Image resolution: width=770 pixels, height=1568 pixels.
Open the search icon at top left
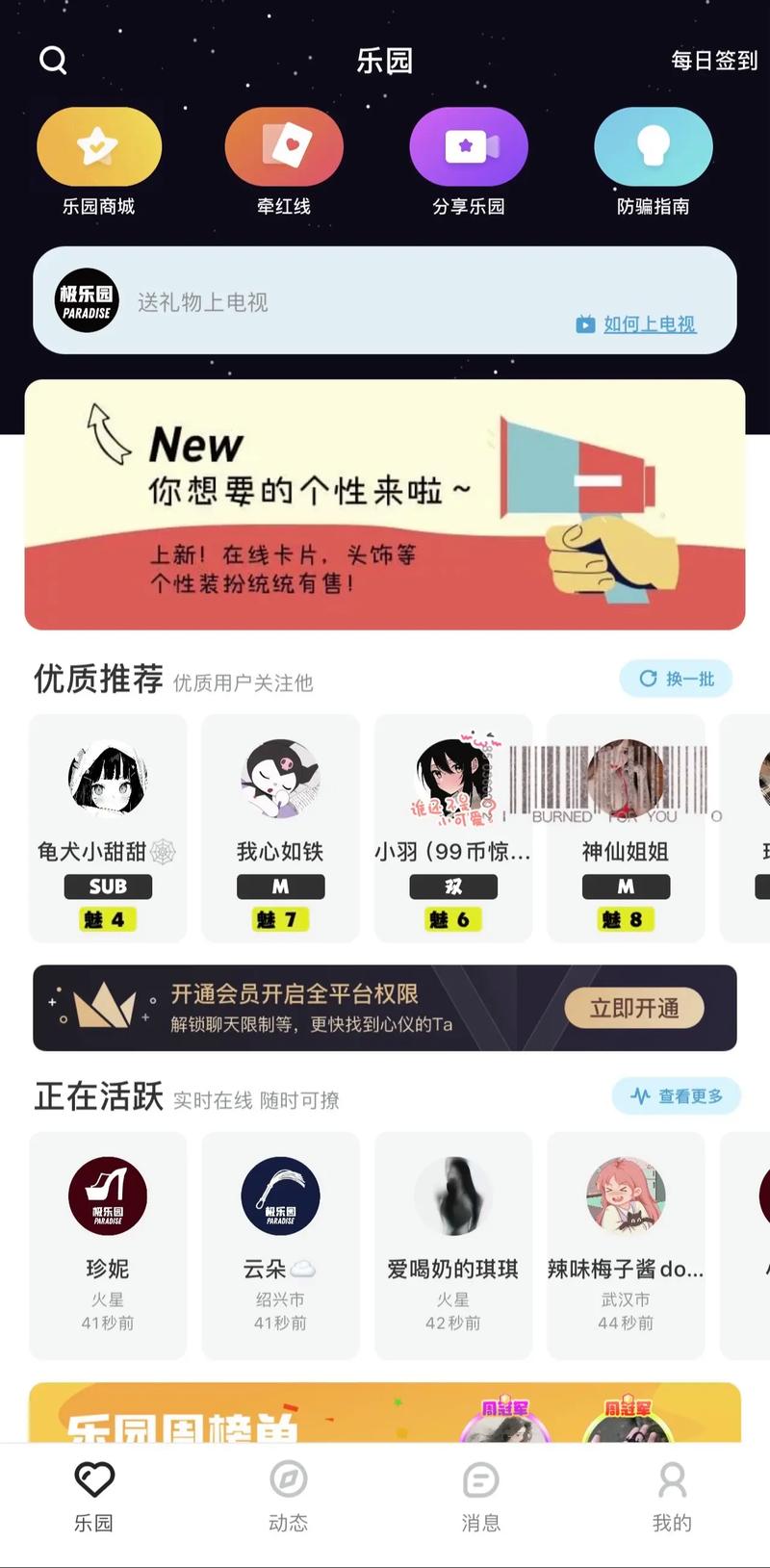pos(53,60)
